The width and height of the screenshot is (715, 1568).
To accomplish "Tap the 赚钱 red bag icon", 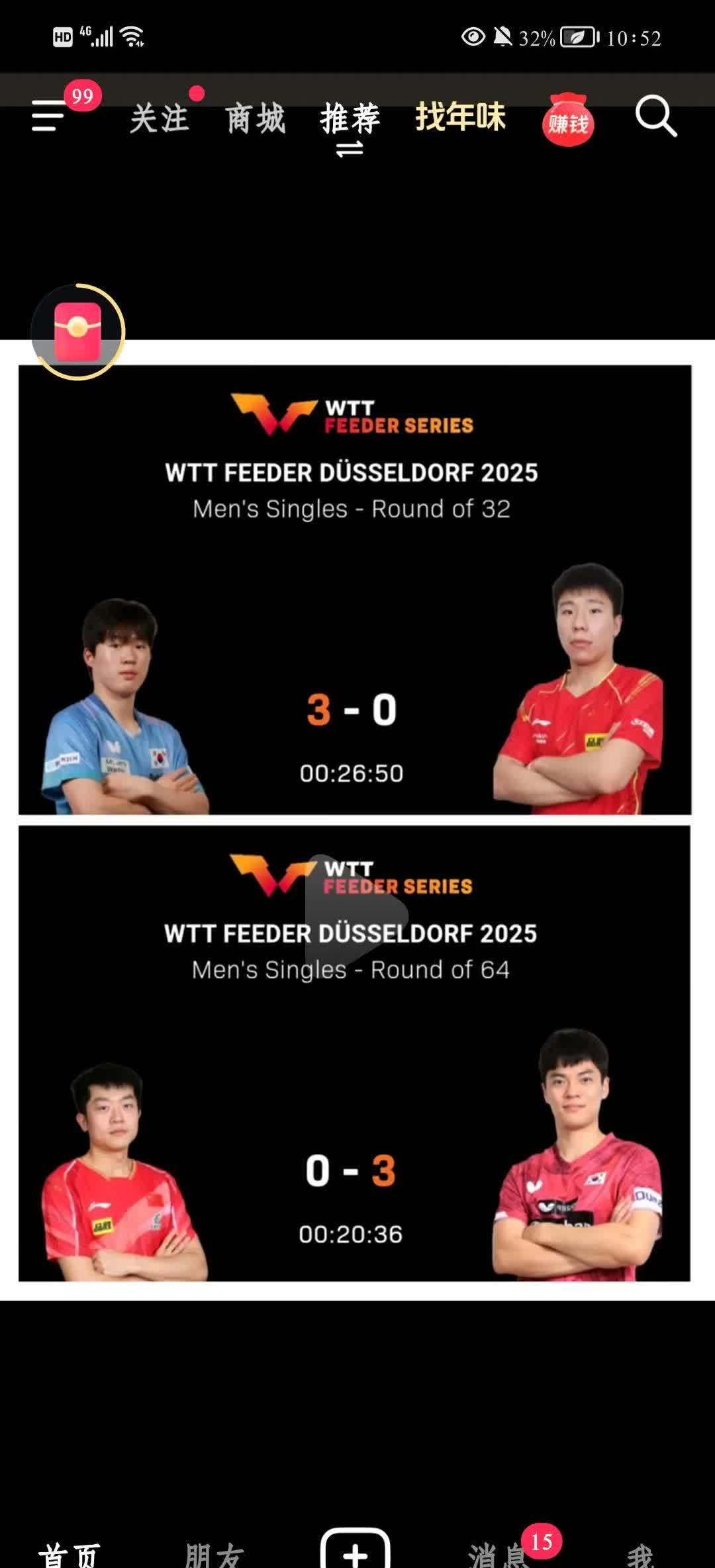I will click(568, 120).
